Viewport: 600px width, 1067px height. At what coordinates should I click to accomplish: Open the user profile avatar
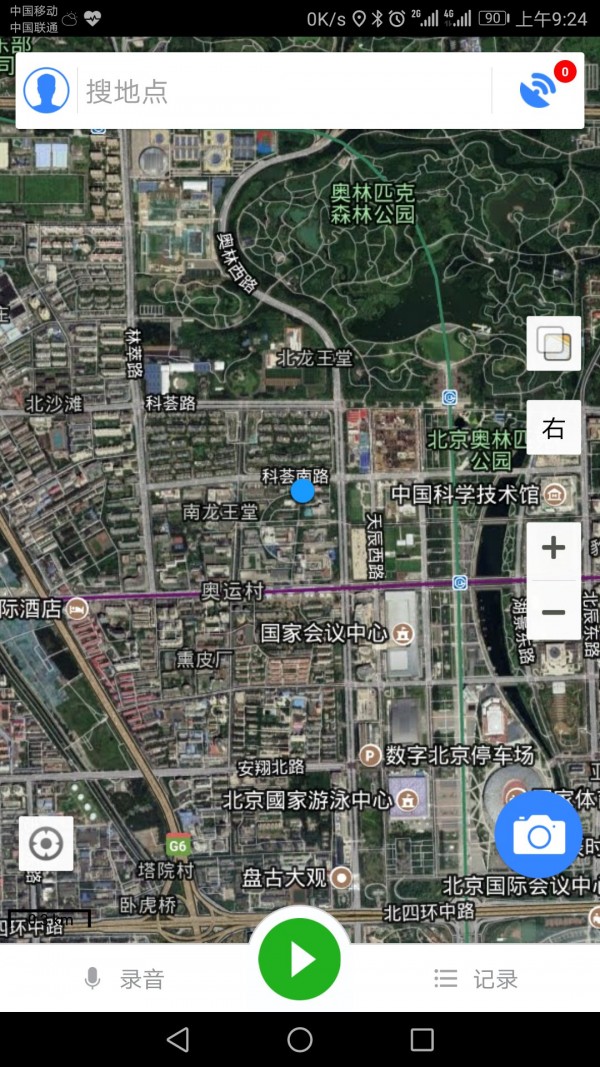tap(46, 91)
